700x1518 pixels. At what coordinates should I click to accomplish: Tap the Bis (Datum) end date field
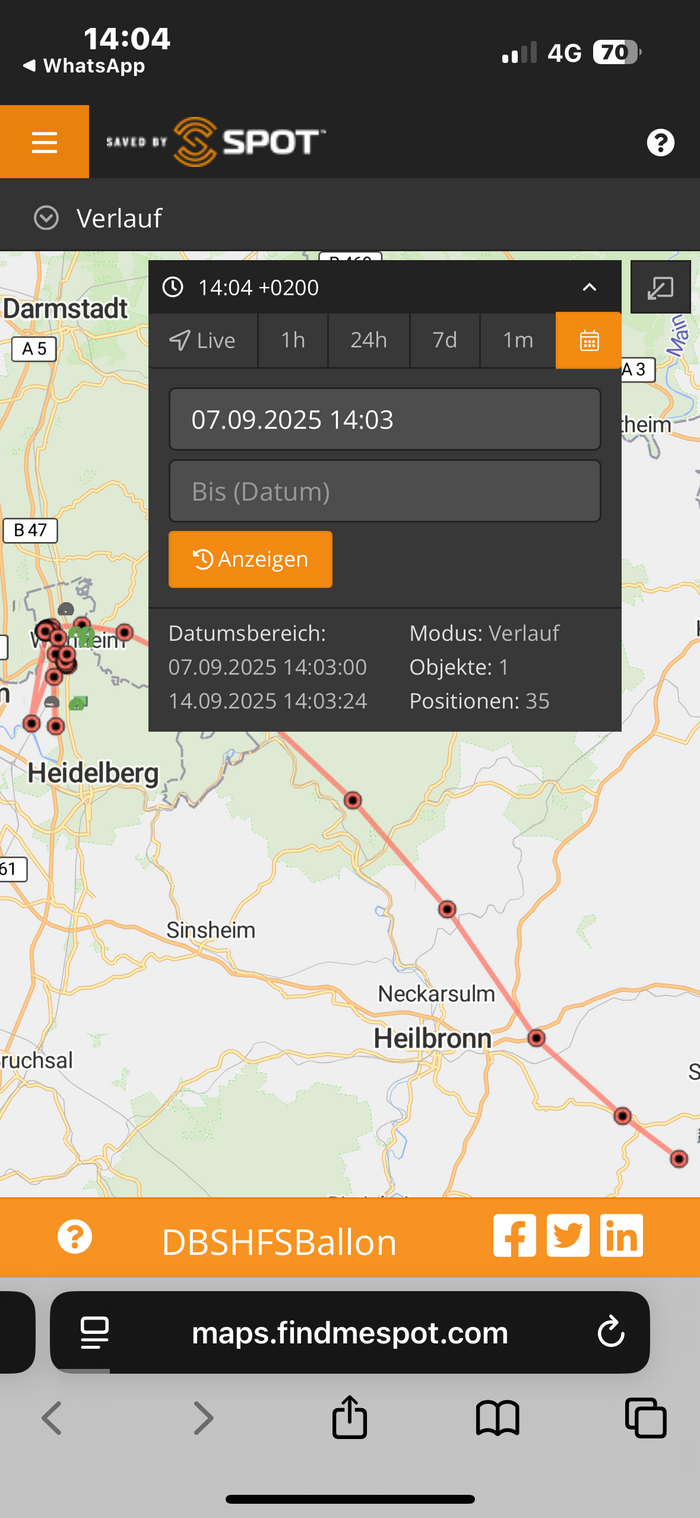[385, 491]
